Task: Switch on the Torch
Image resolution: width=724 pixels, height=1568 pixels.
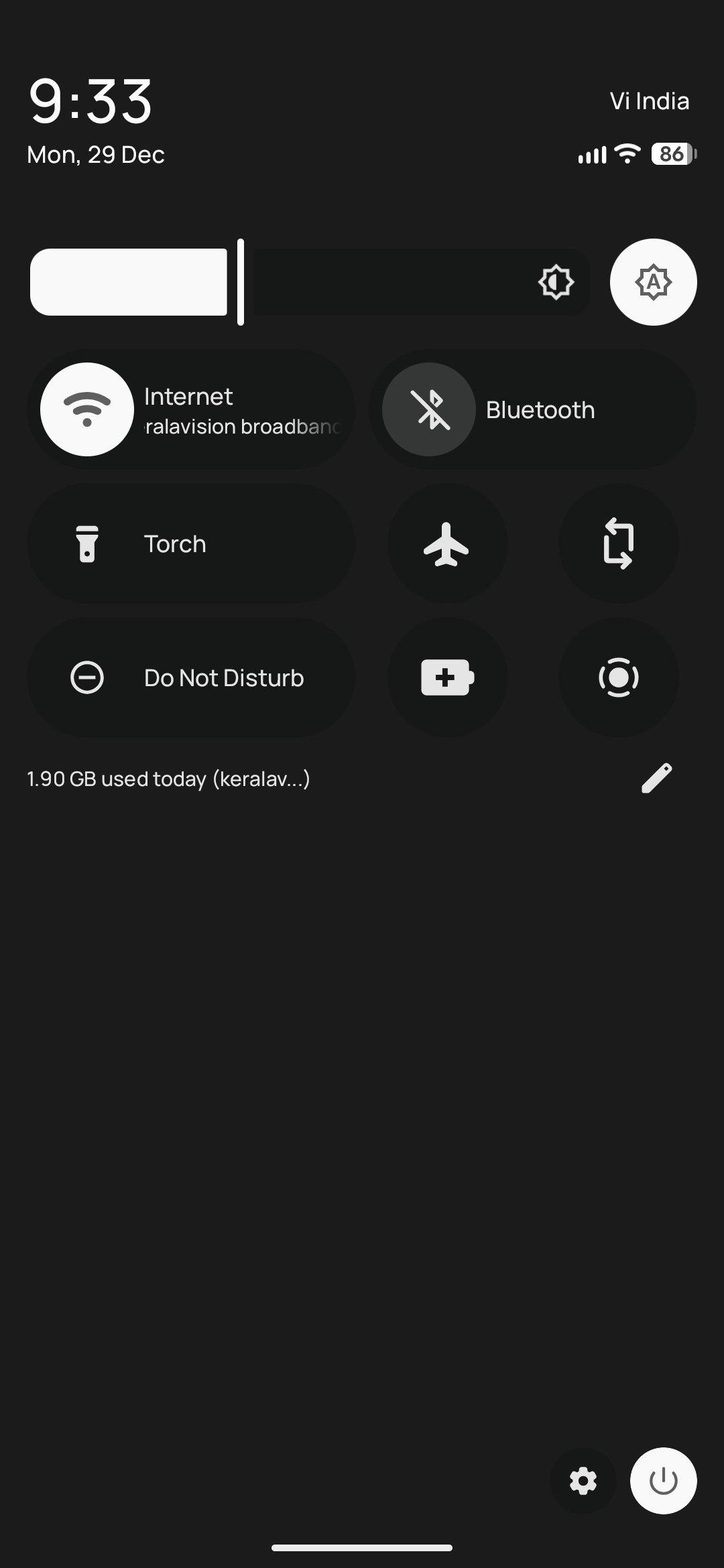Action: point(191,543)
